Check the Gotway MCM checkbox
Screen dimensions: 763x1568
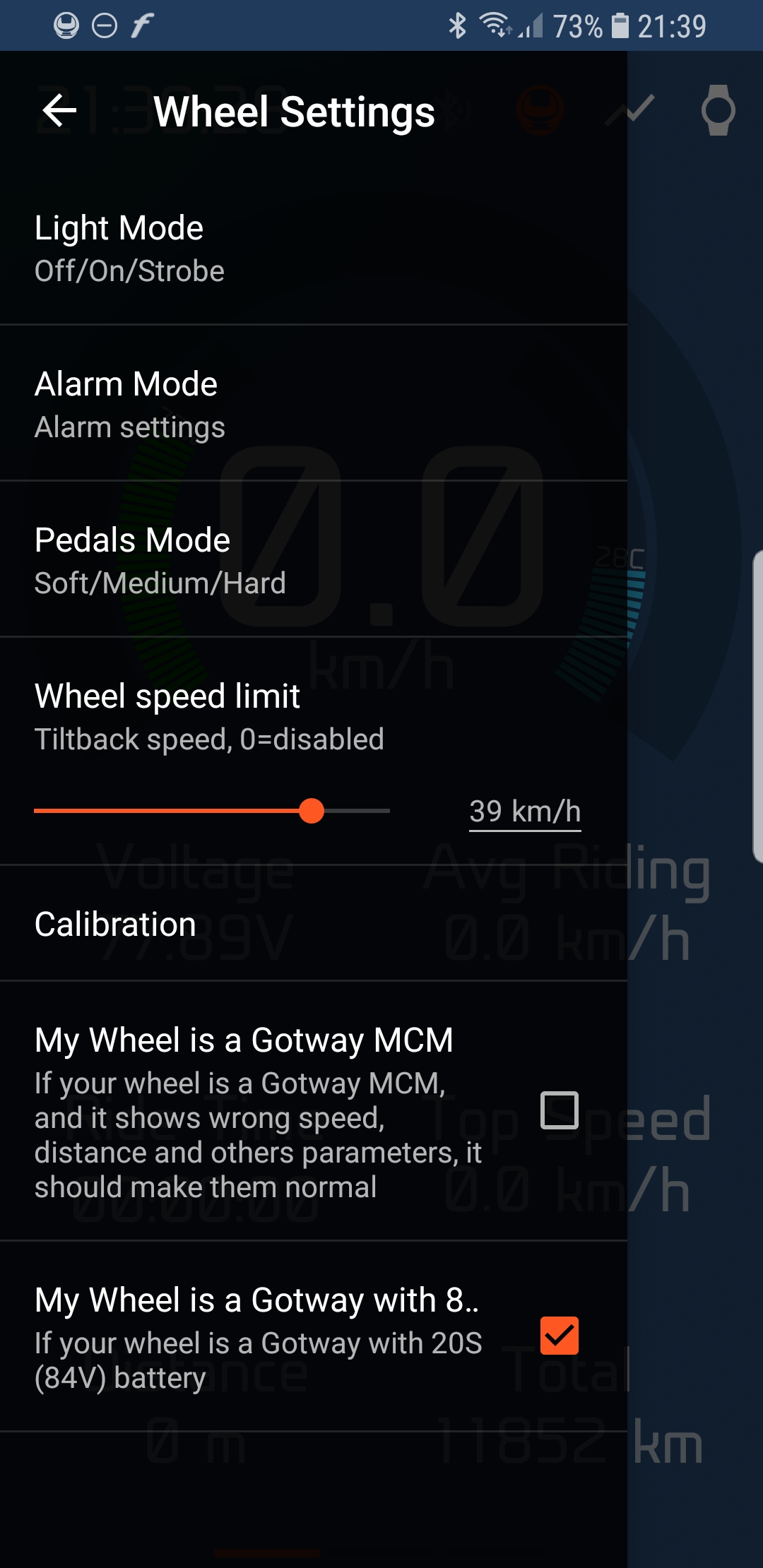(x=559, y=1110)
